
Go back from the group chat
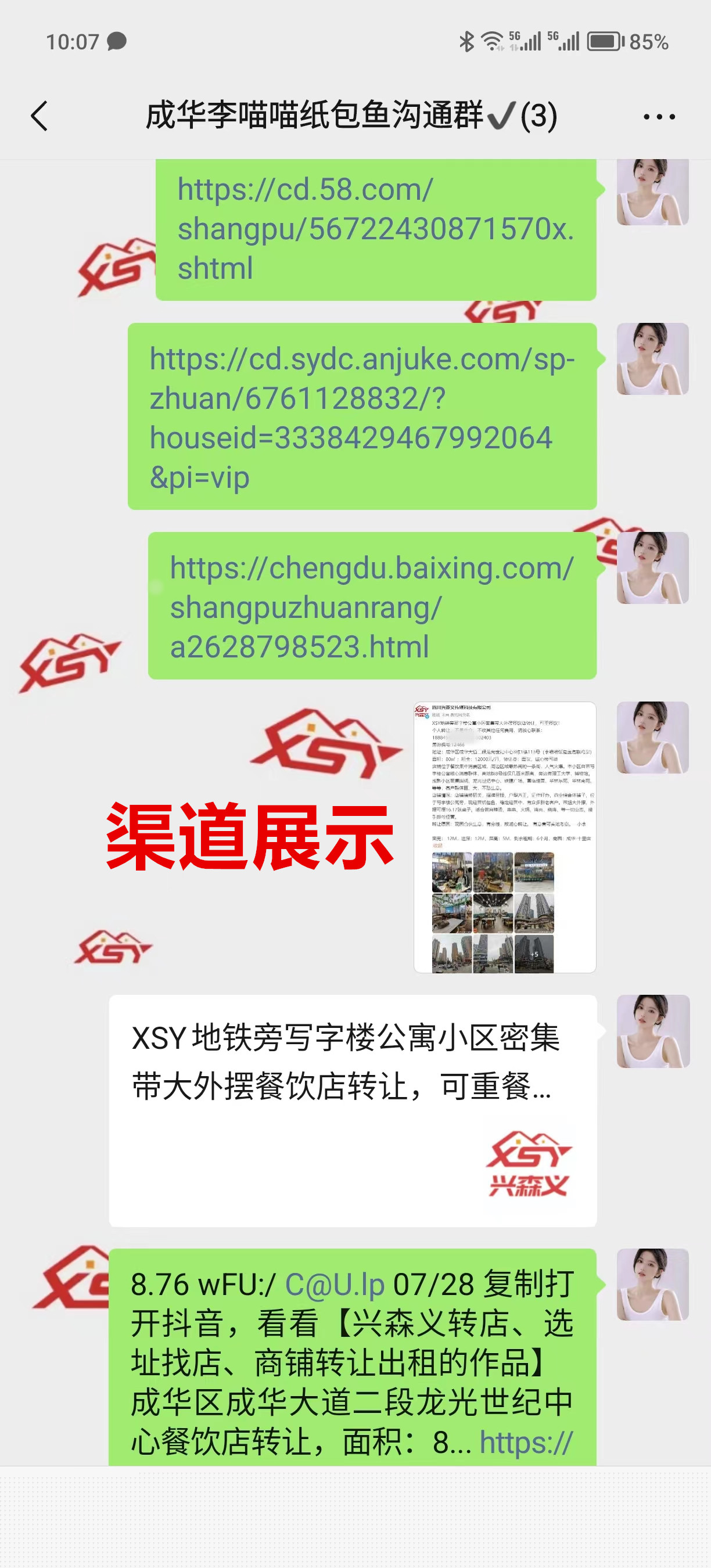click(39, 116)
